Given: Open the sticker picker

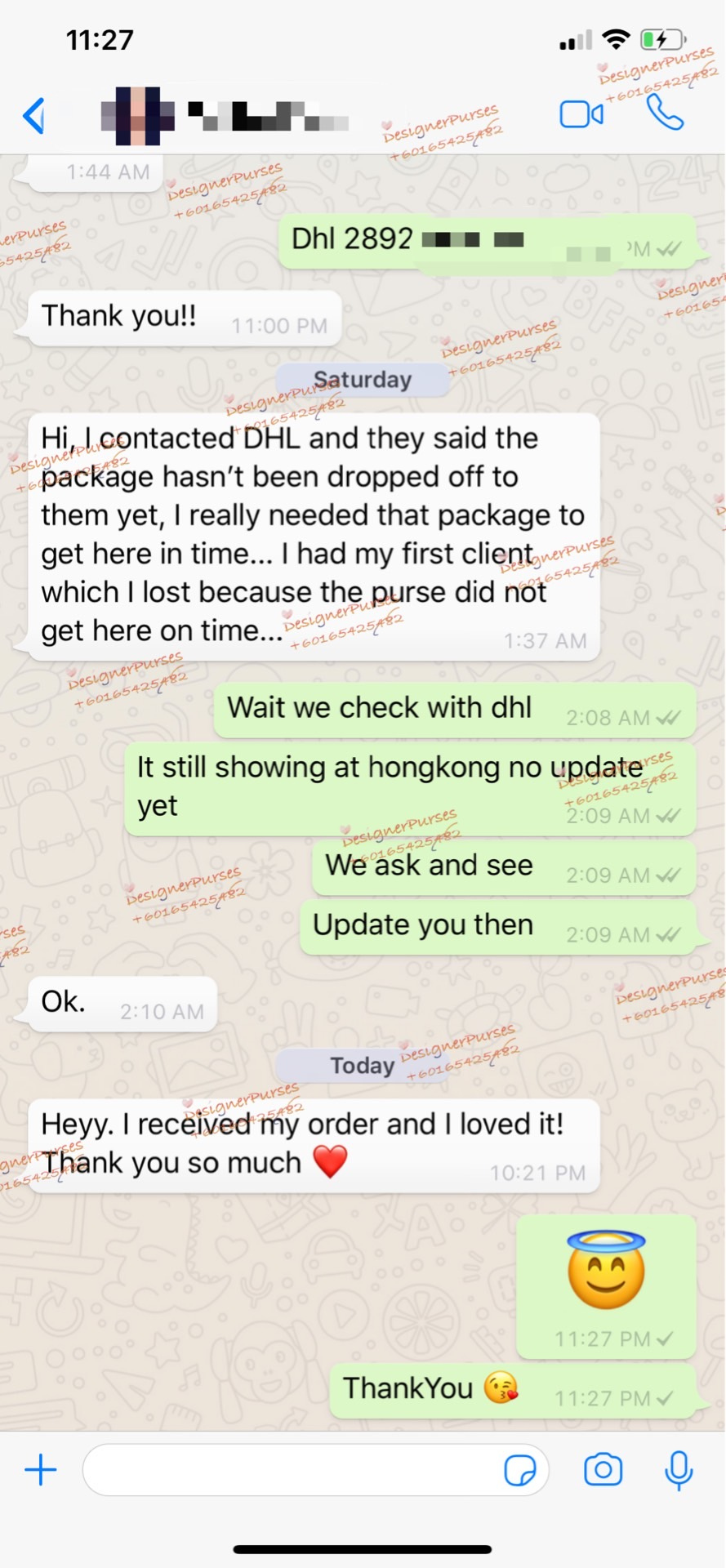Looking at the screenshot, I should click(520, 1471).
